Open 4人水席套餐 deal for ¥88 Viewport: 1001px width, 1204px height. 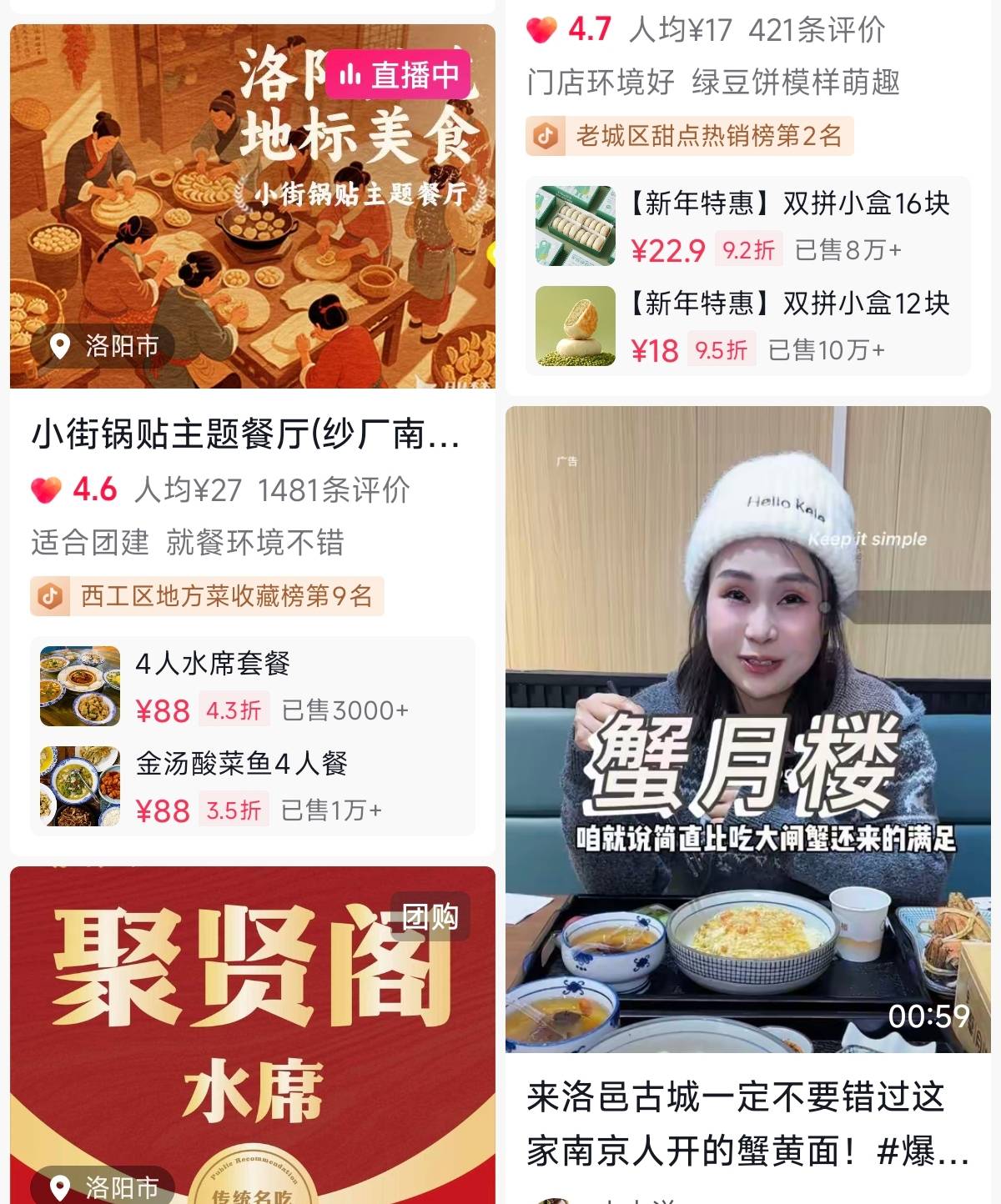click(x=252, y=686)
